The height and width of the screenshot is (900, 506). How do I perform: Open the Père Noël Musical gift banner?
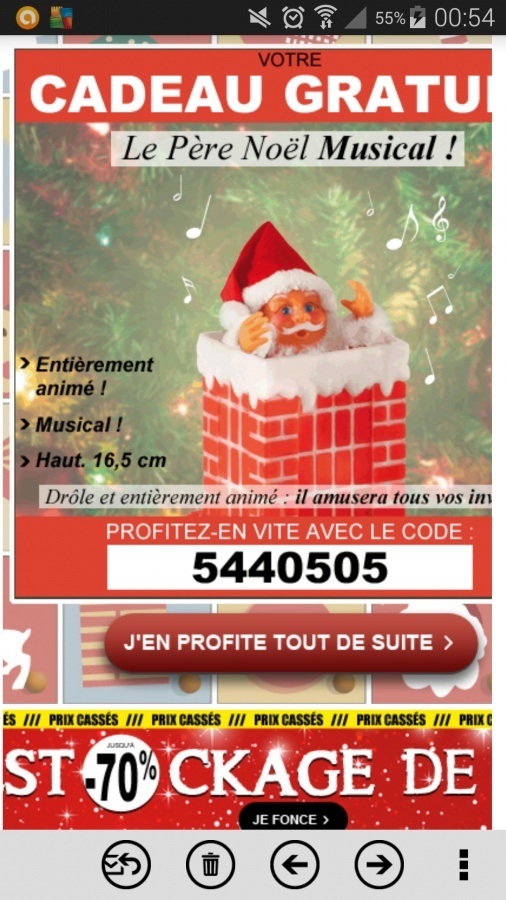coord(253,324)
